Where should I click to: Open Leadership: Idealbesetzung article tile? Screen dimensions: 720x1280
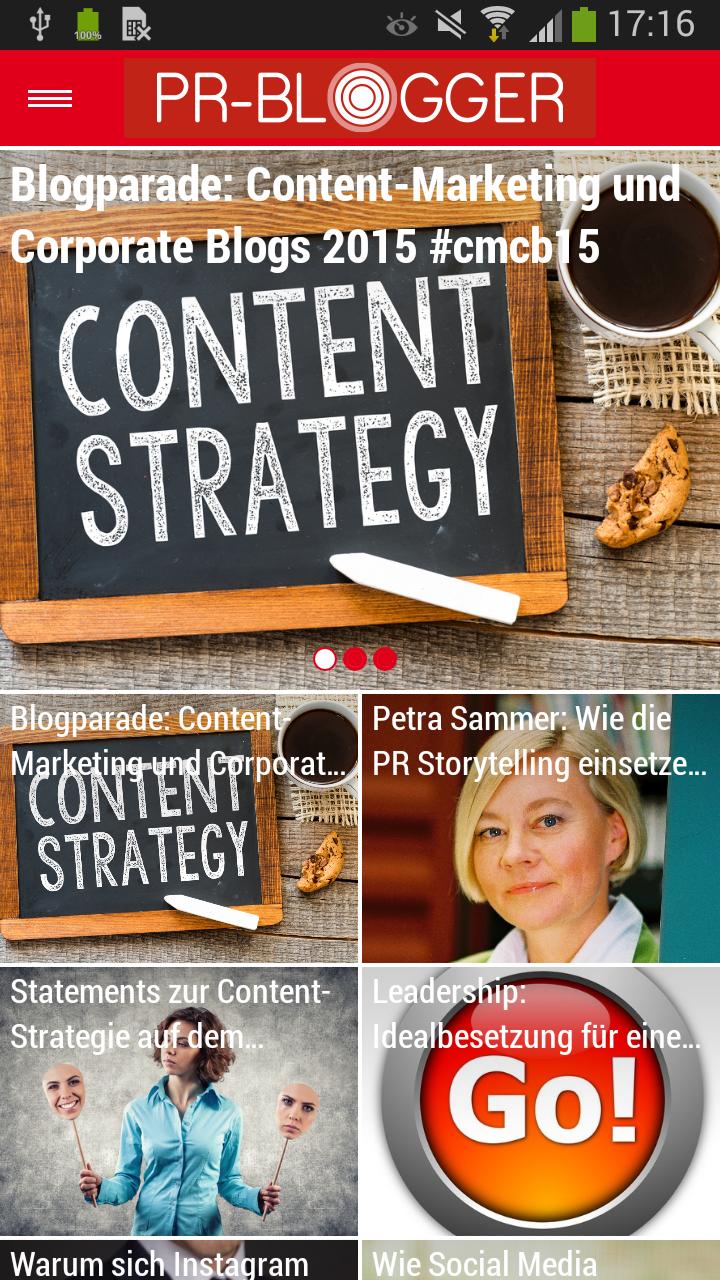pyautogui.click(x=540, y=1100)
